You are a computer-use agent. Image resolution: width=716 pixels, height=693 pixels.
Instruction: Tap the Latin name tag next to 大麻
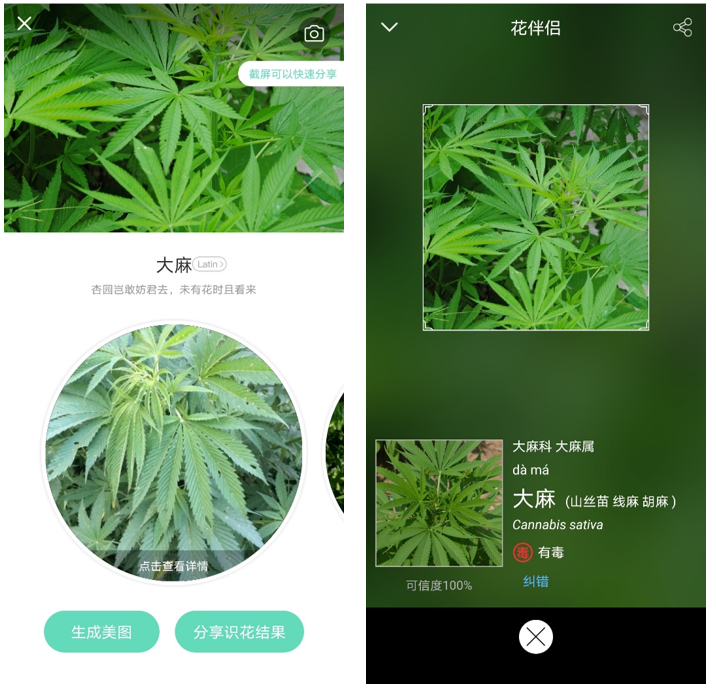(209, 264)
